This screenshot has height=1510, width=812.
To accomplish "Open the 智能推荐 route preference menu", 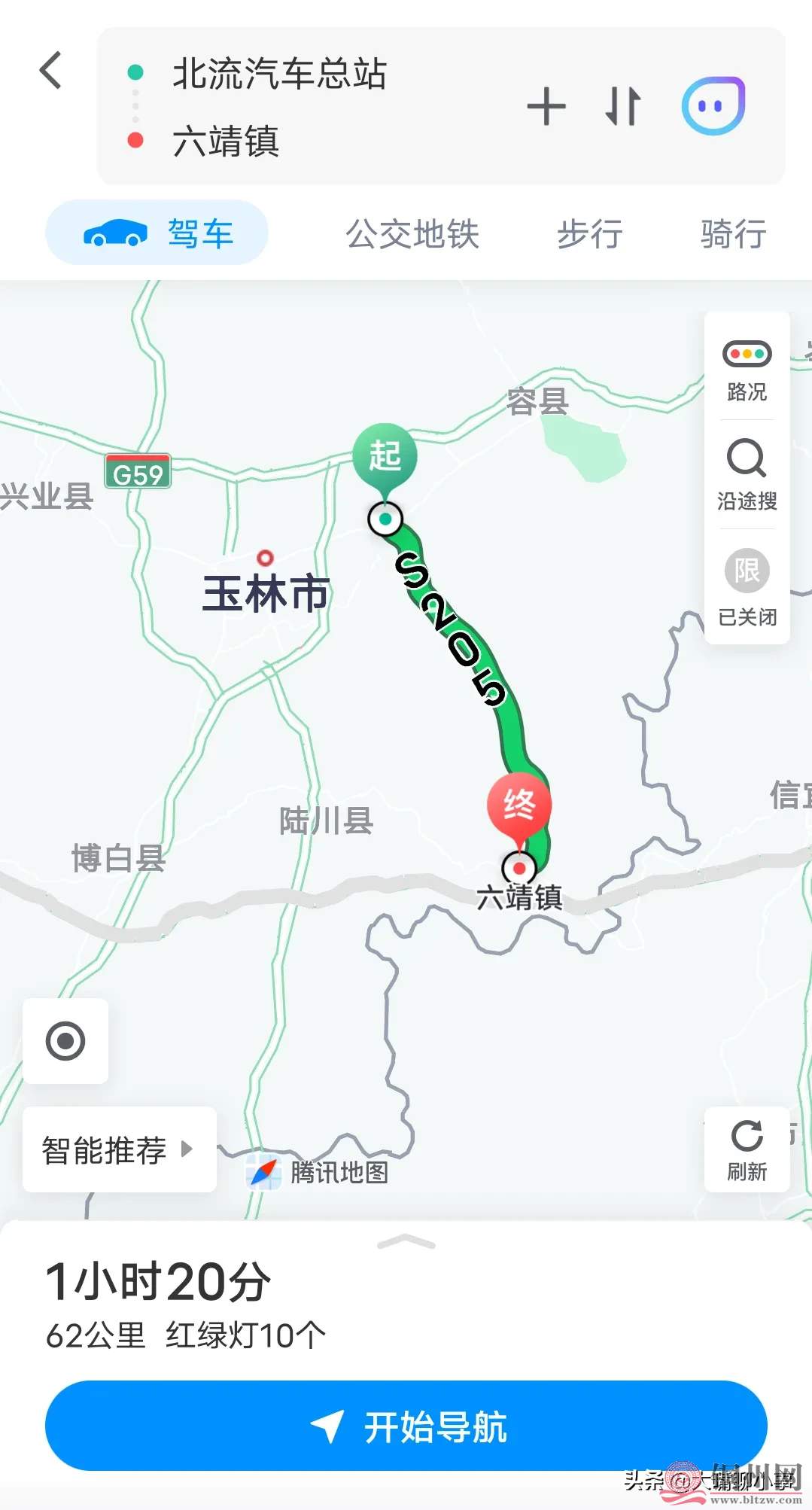I will click(119, 1149).
